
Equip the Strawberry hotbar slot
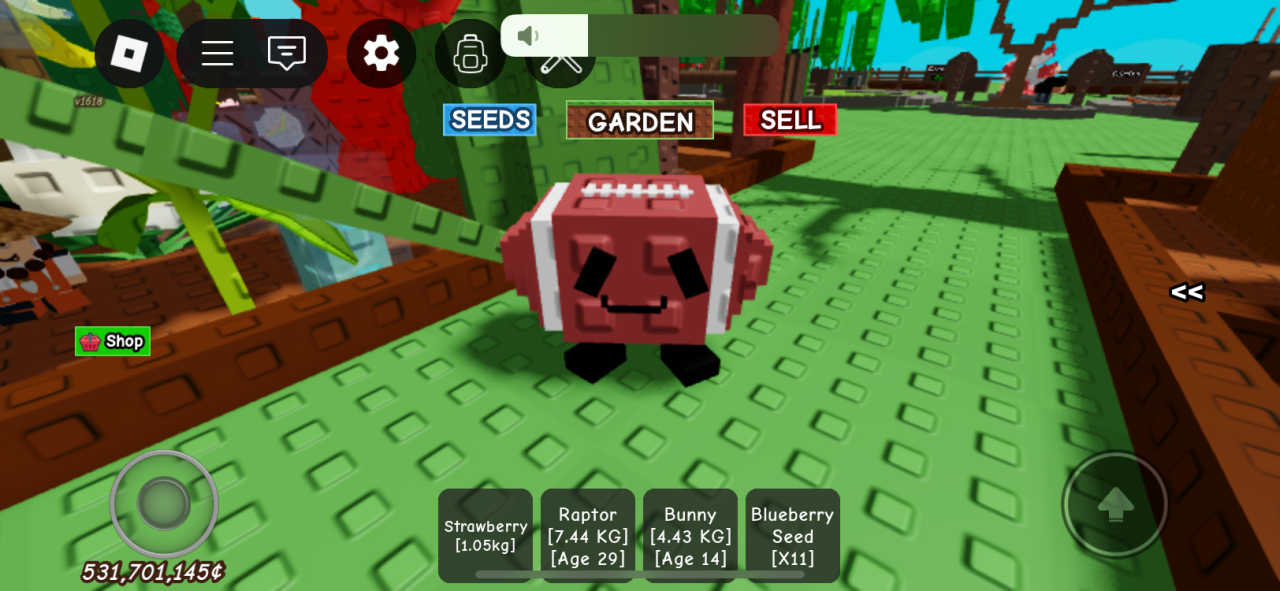486,535
